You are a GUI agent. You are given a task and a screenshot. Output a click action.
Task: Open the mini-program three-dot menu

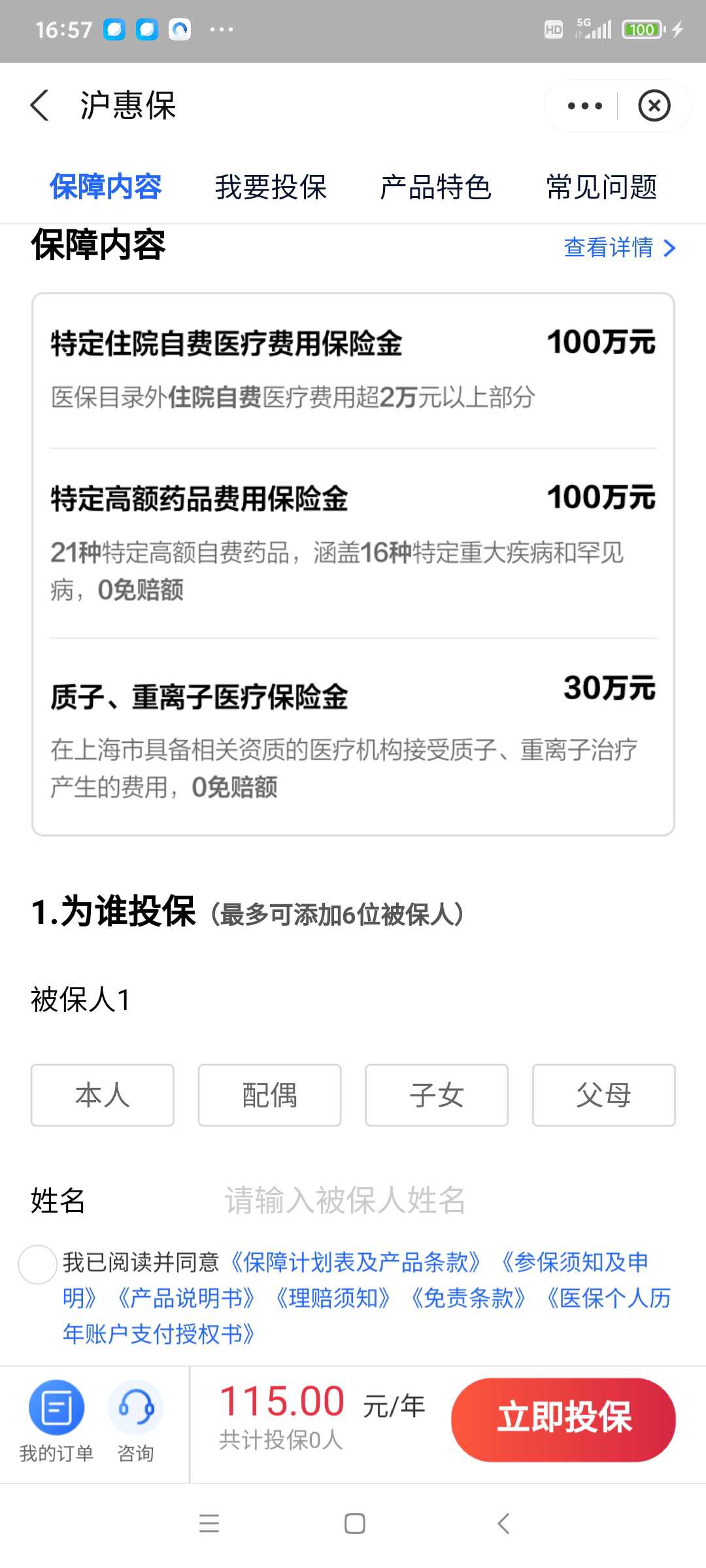[x=584, y=106]
